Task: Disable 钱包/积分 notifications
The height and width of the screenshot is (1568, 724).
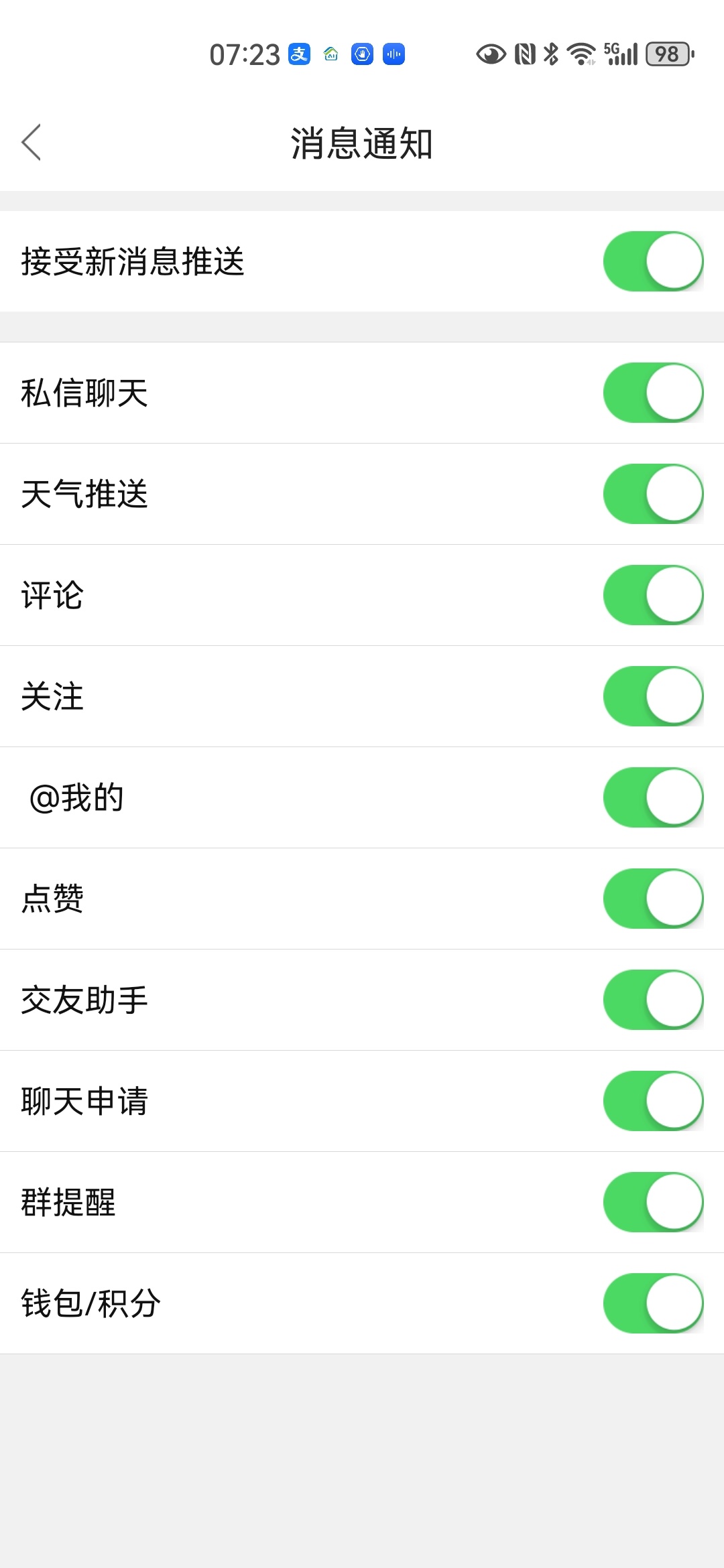Action: pos(653,1303)
